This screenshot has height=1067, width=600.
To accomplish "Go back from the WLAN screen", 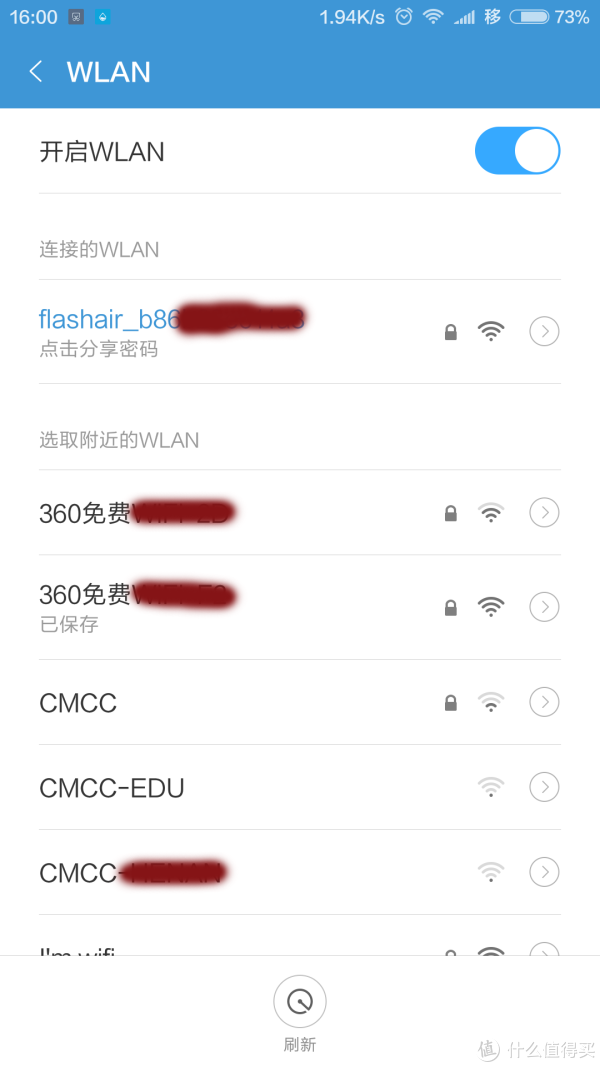I will [x=36, y=71].
